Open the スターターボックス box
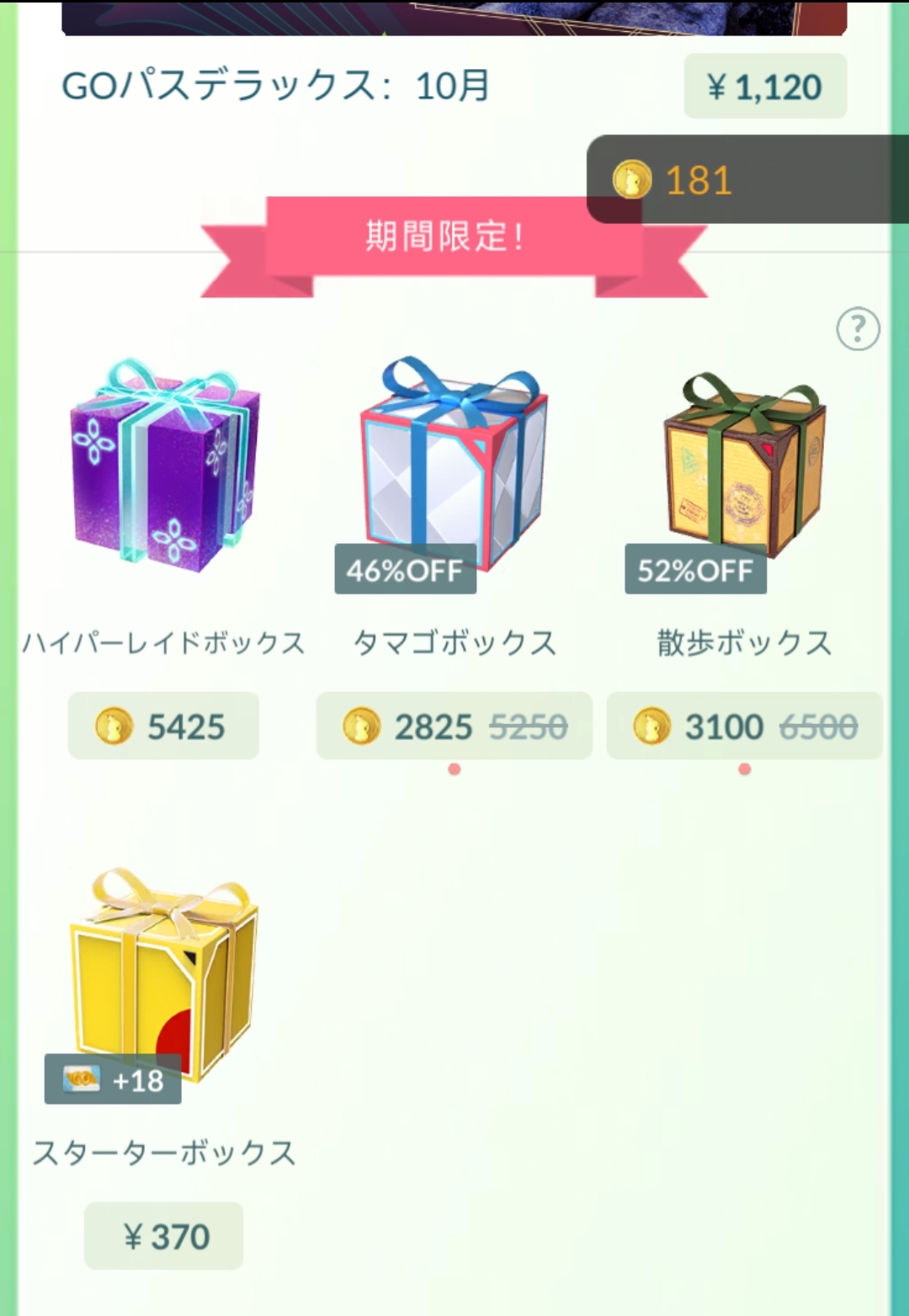Viewport: 909px width, 1316px height. point(164,977)
